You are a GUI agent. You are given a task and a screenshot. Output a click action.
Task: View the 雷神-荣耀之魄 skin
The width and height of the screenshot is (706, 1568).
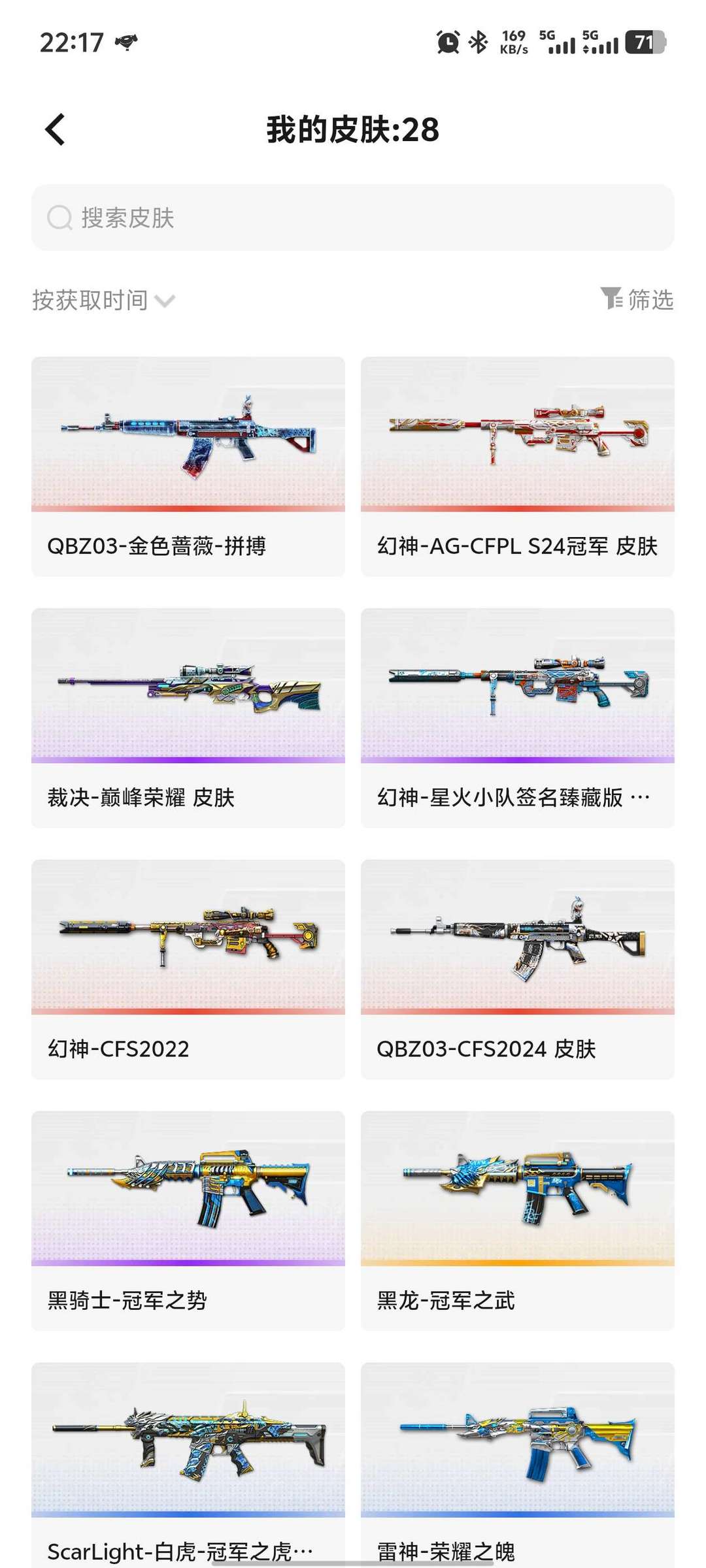point(518,1465)
